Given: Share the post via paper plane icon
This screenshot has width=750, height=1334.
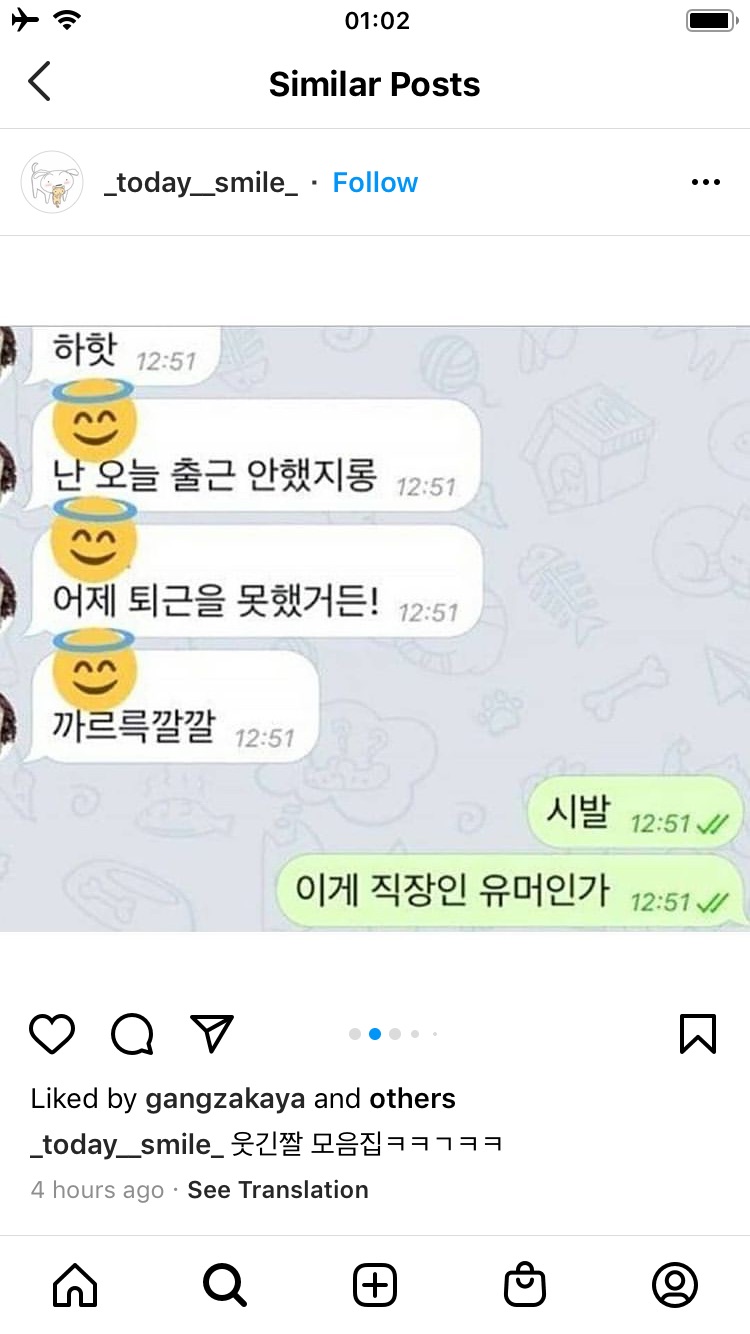Looking at the screenshot, I should coord(212,1034).
